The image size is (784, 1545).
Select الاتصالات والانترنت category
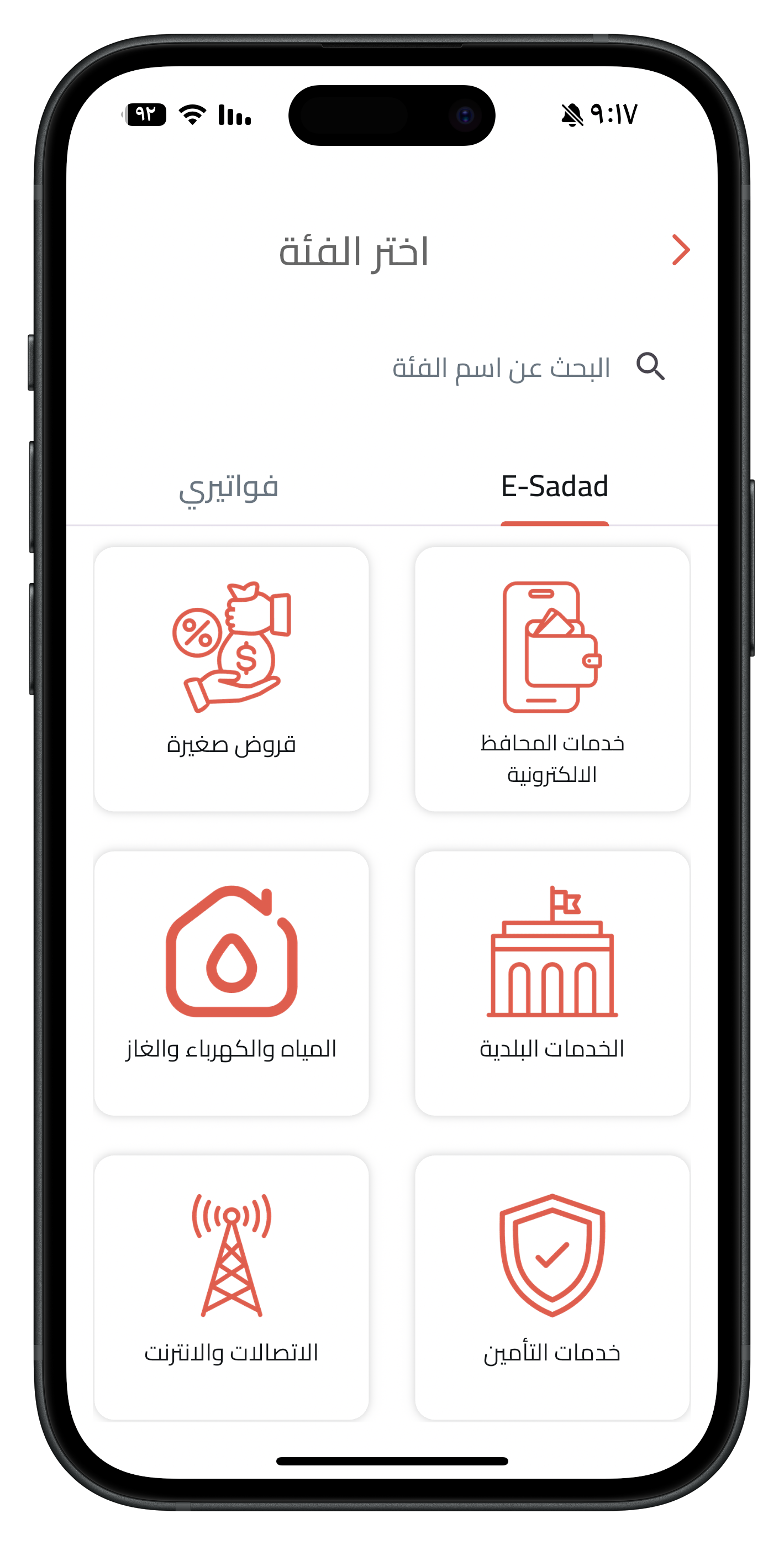pos(231,1287)
